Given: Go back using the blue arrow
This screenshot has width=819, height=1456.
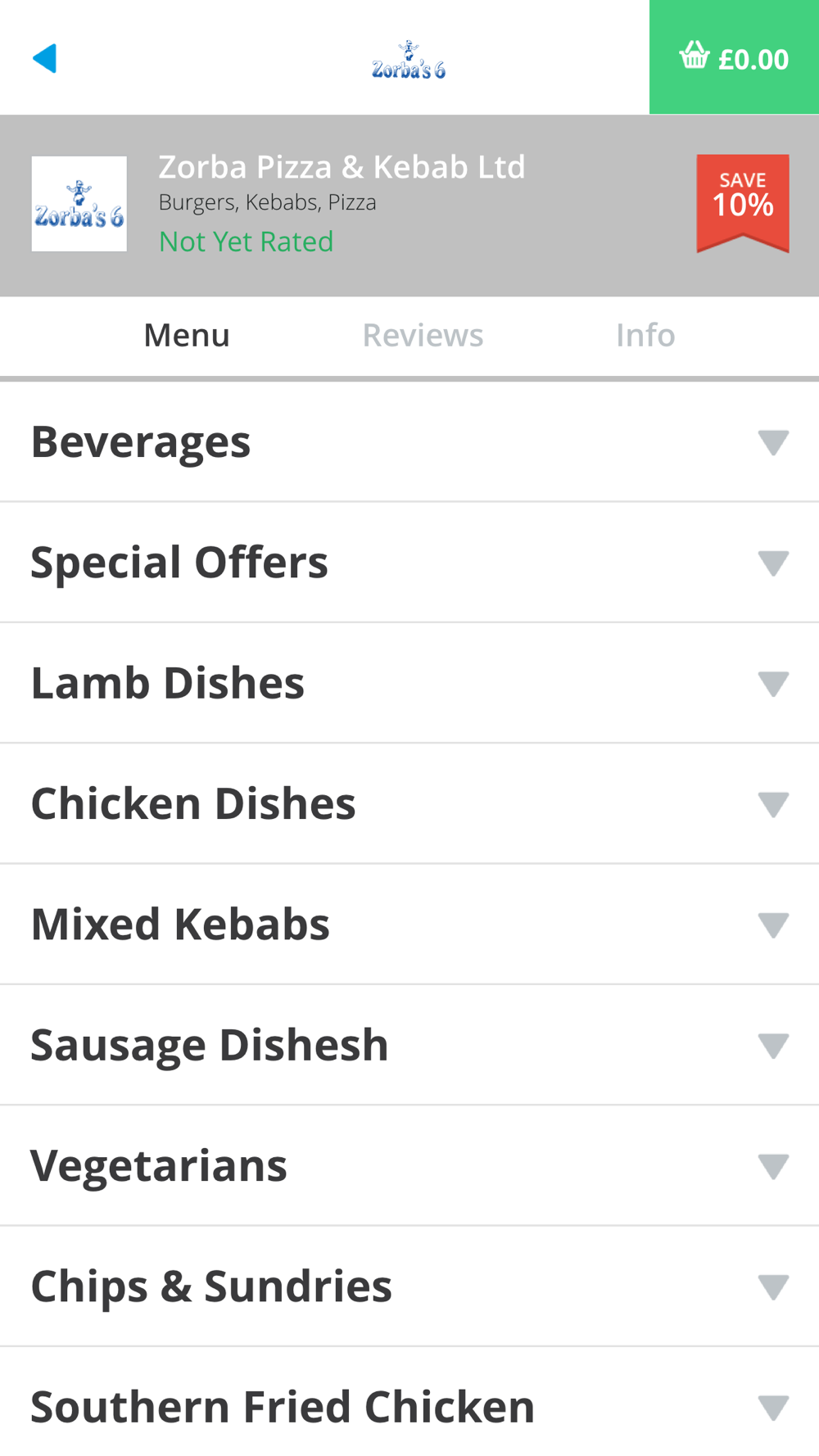Looking at the screenshot, I should 45,58.
